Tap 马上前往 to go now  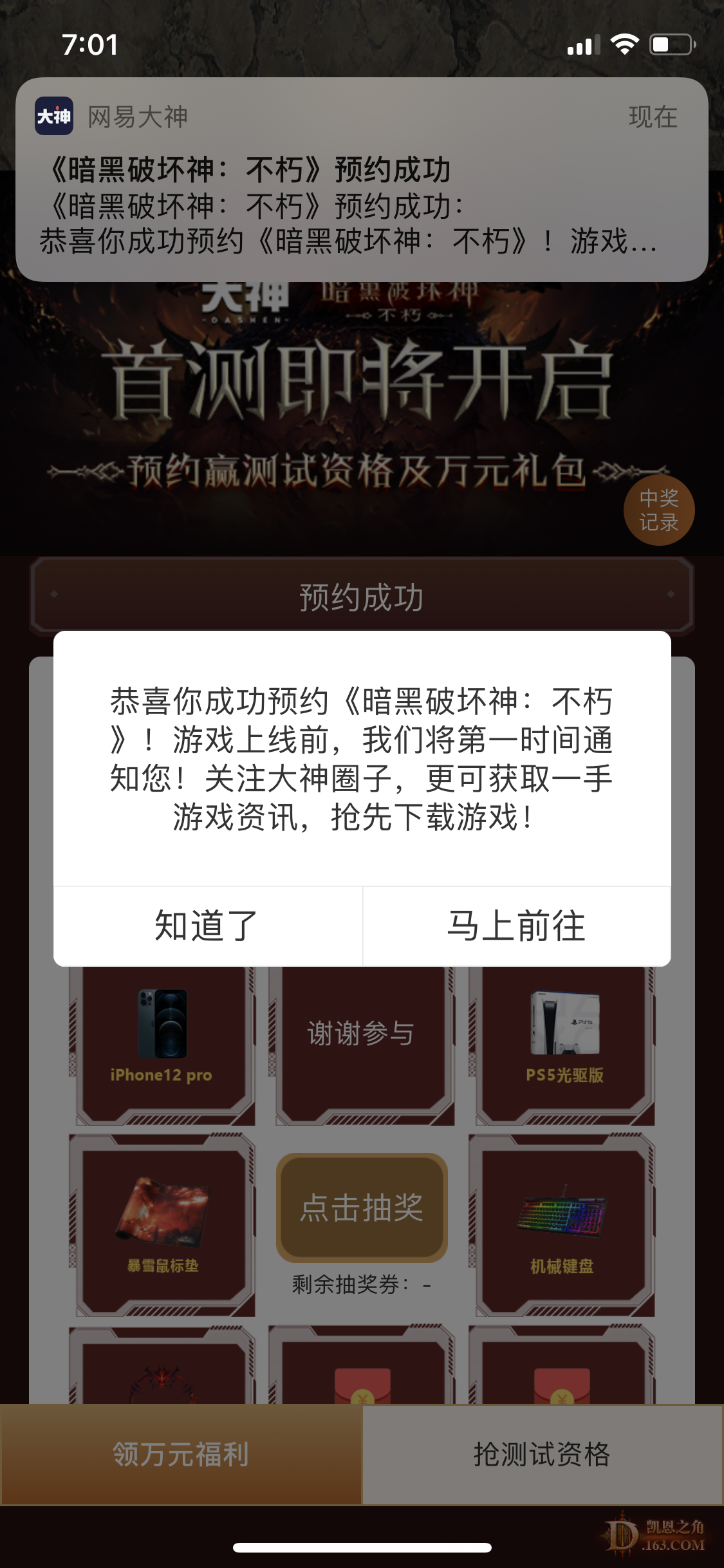(516, 926)
